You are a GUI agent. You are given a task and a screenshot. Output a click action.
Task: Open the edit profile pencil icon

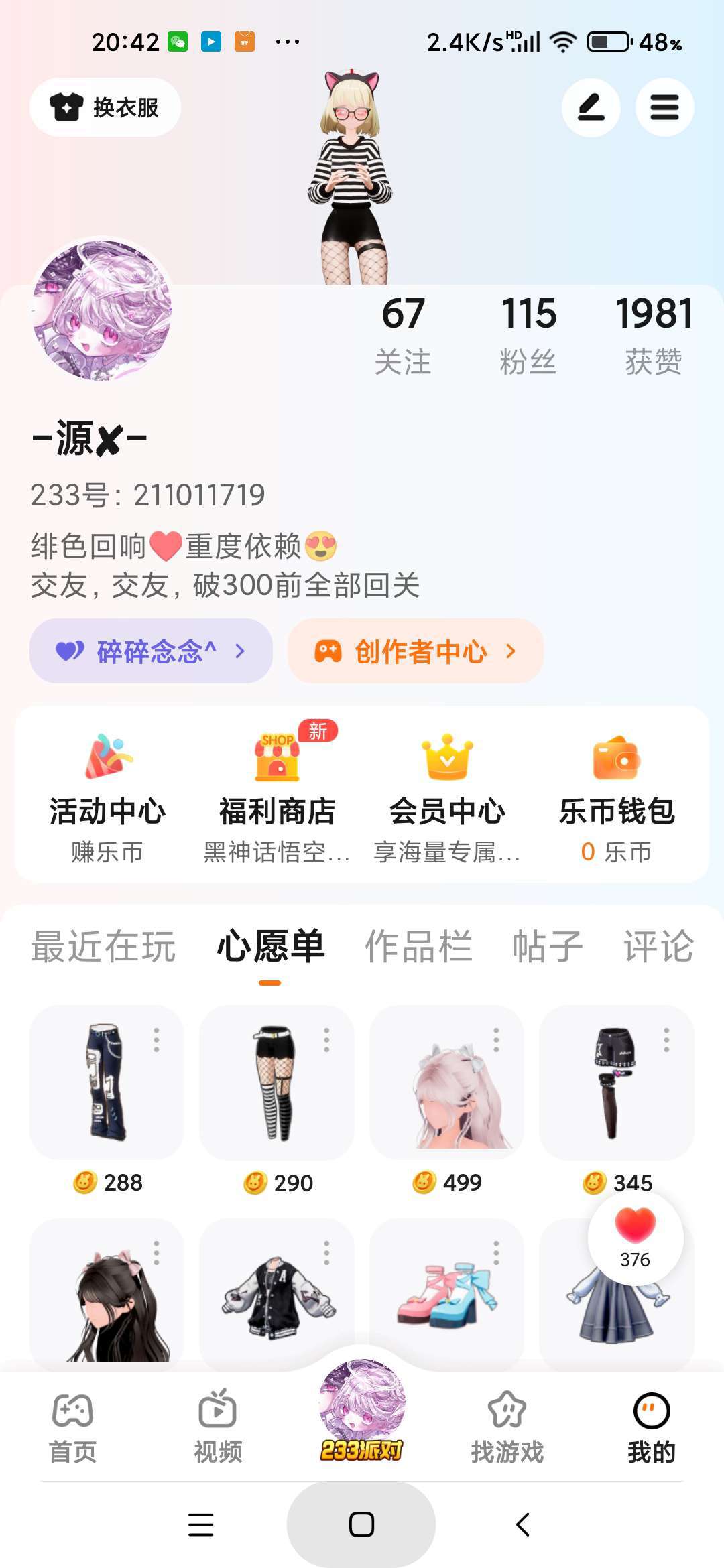coord(591,107)
